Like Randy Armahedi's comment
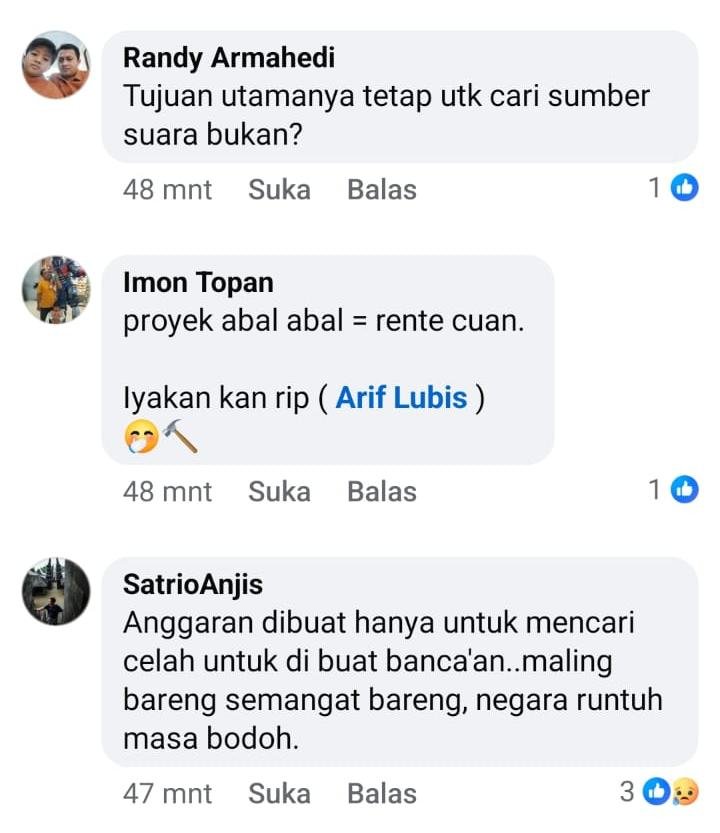Screen dimensions: 720x833 pos(279,190)
